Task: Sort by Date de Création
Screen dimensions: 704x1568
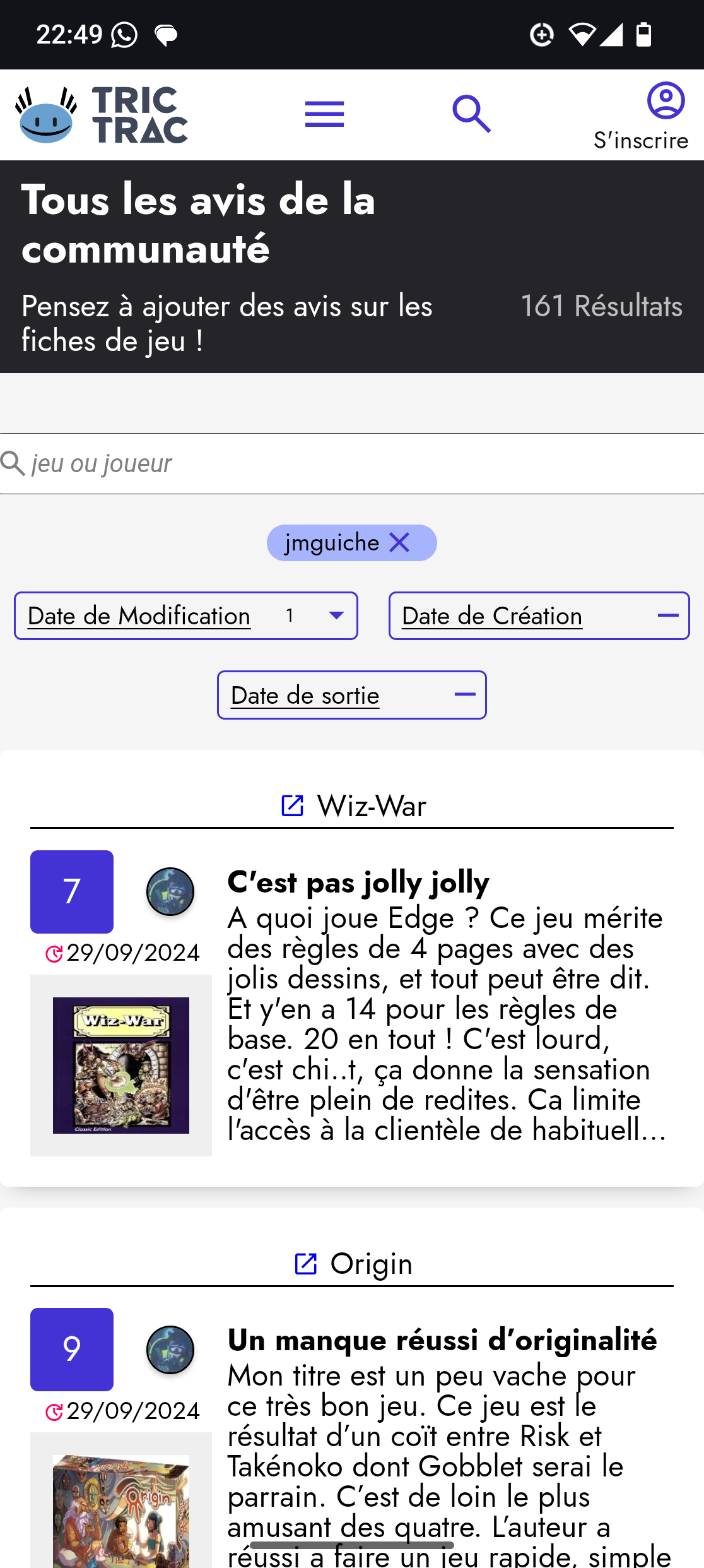Action: (539, 615)
